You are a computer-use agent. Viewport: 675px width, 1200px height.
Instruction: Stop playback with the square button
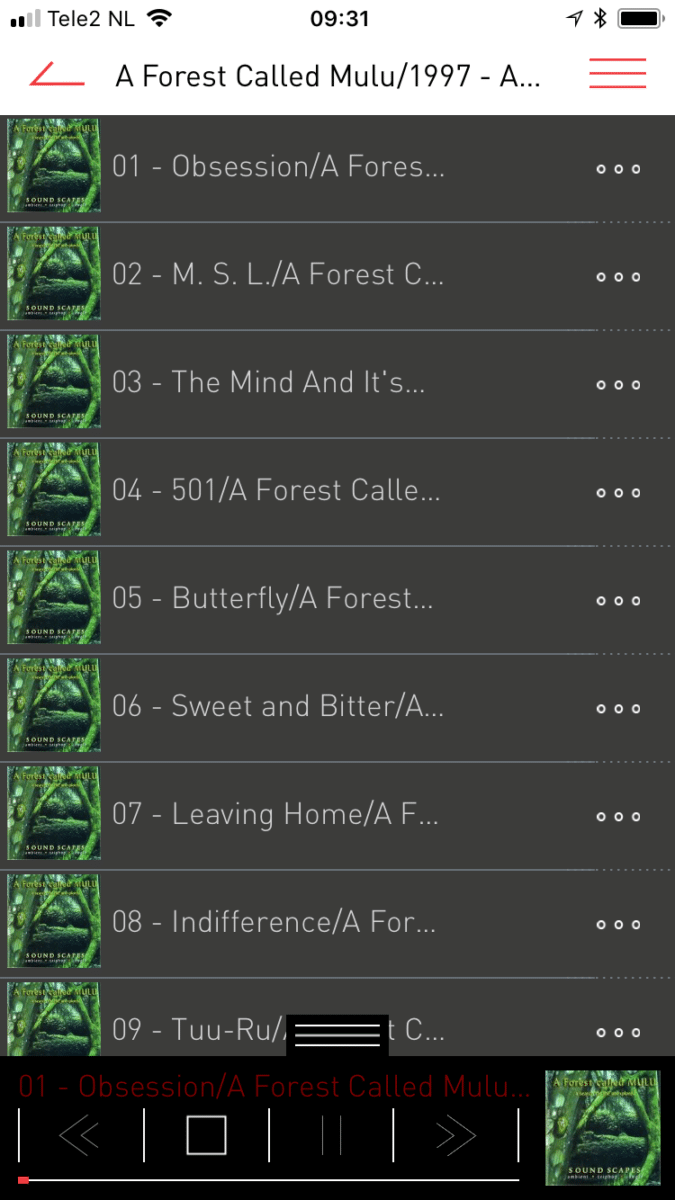coord(206,1135)
